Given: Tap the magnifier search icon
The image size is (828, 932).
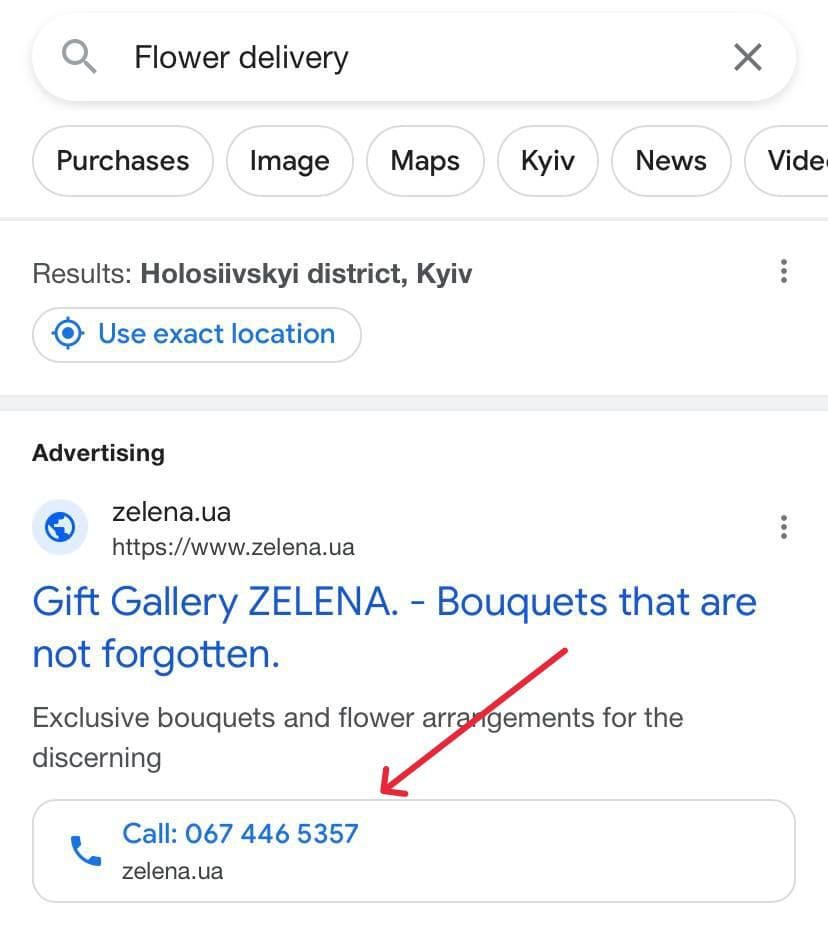Looking at the screenshot, I should click(79, 58).
